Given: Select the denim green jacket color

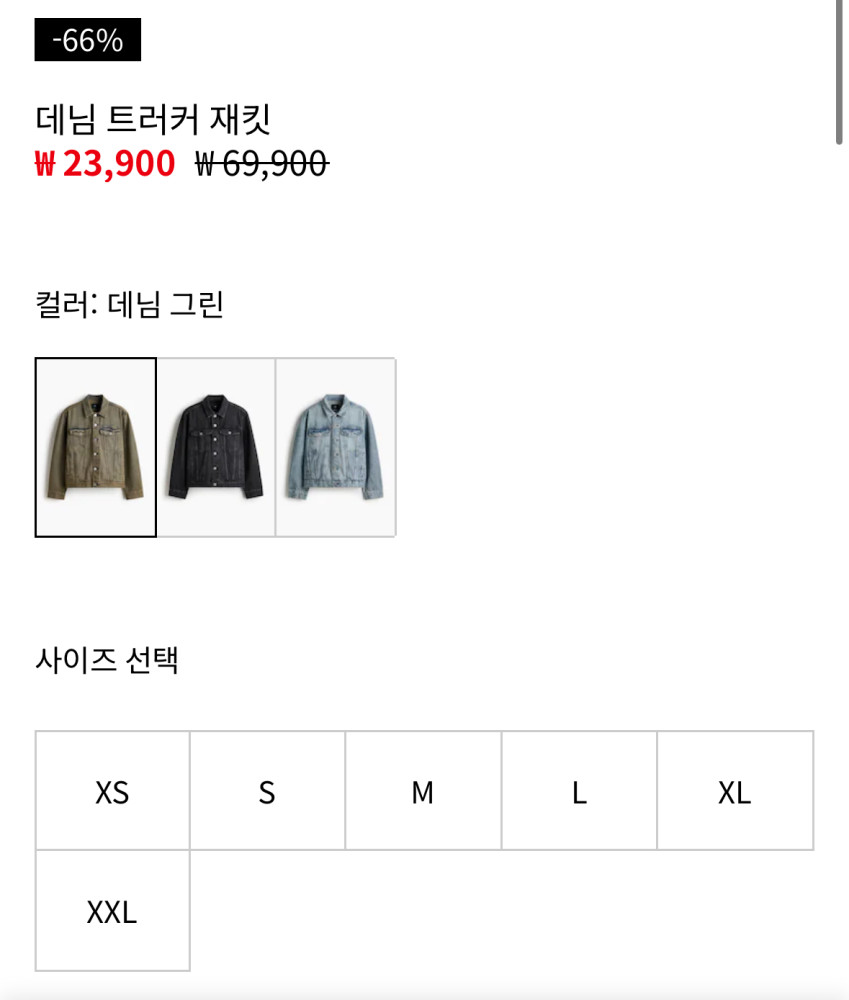Looking at the screenshot, I should tap(96, 447).
